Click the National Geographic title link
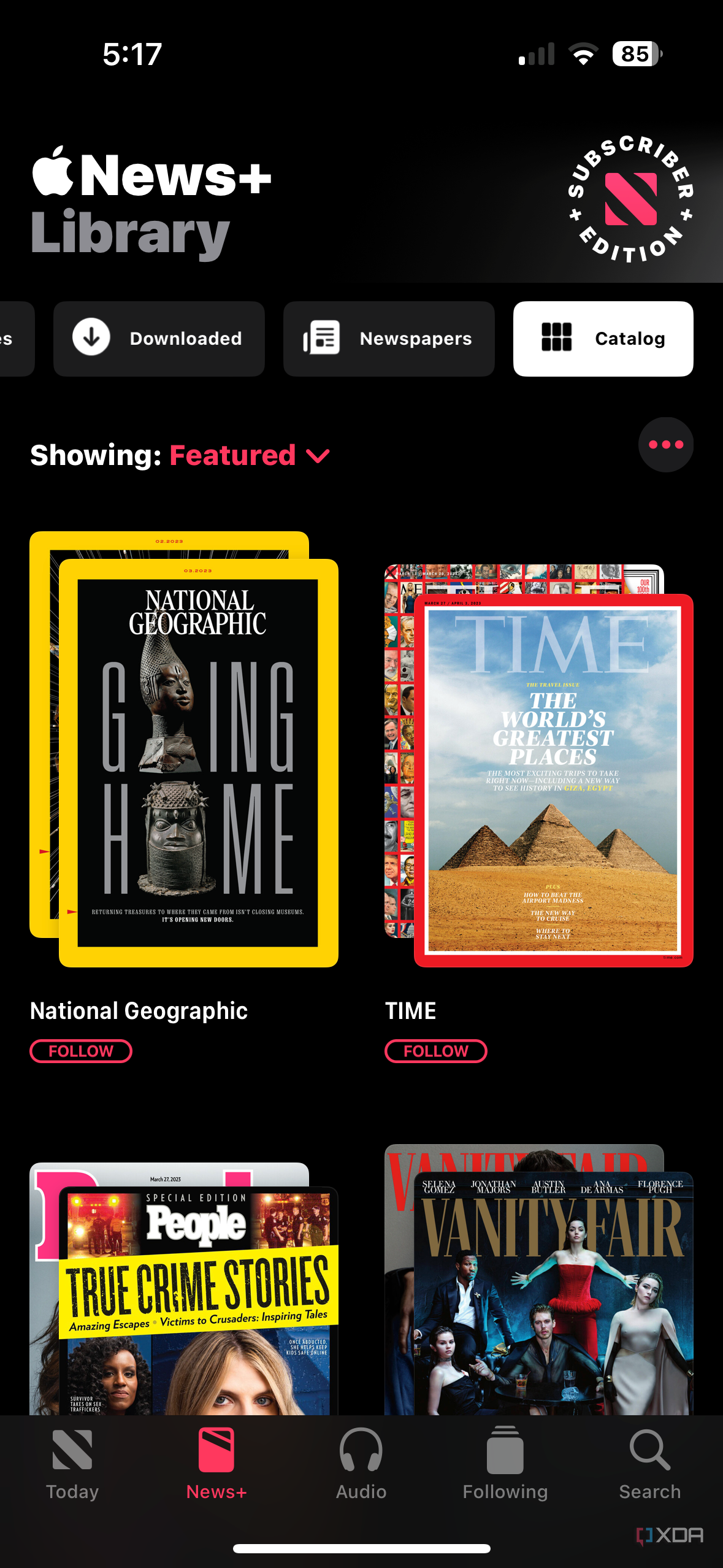The height and width of the screenshot is (1568, 723). pyautogui.click(x=139, y=1010)
